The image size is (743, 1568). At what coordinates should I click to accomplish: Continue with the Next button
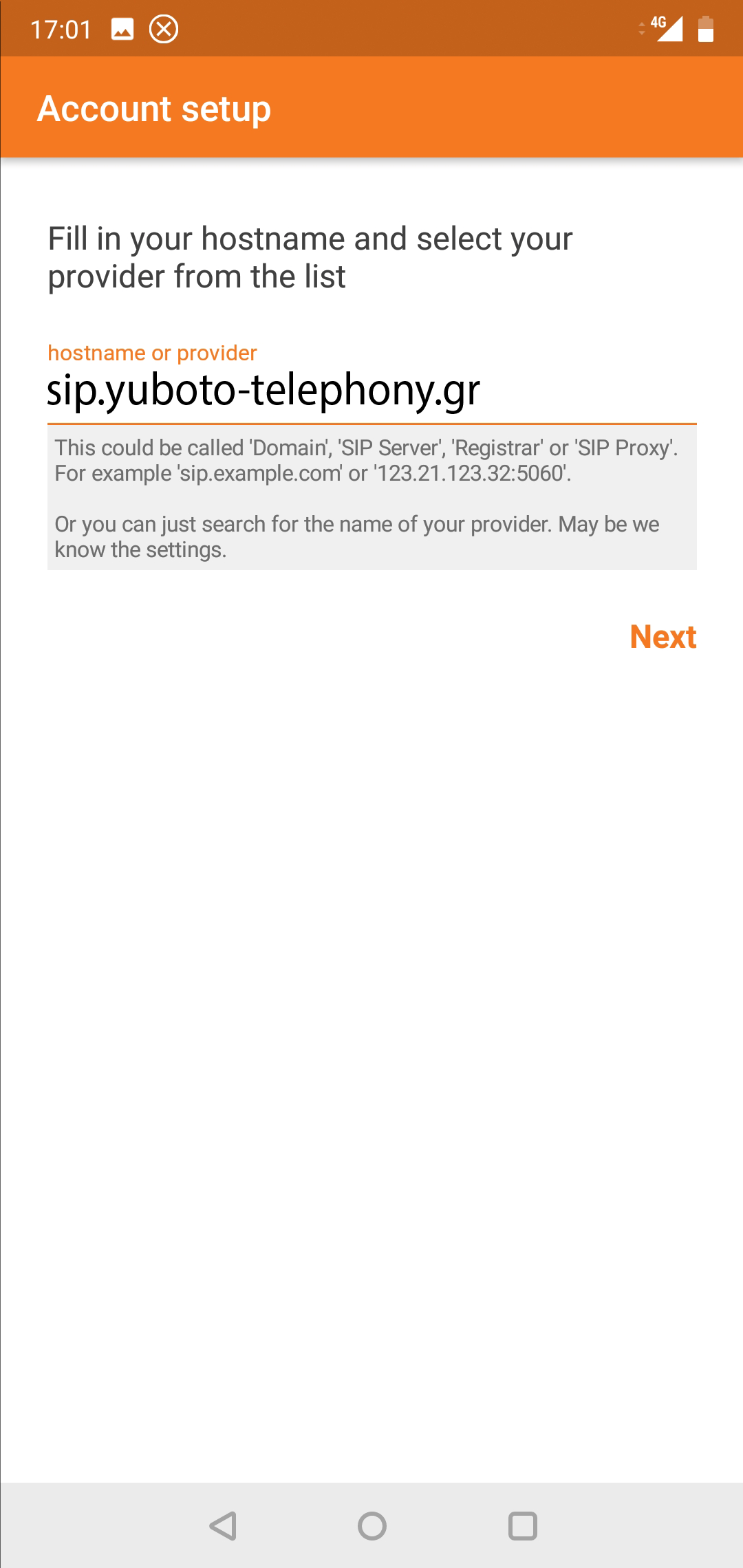point(663,637)
